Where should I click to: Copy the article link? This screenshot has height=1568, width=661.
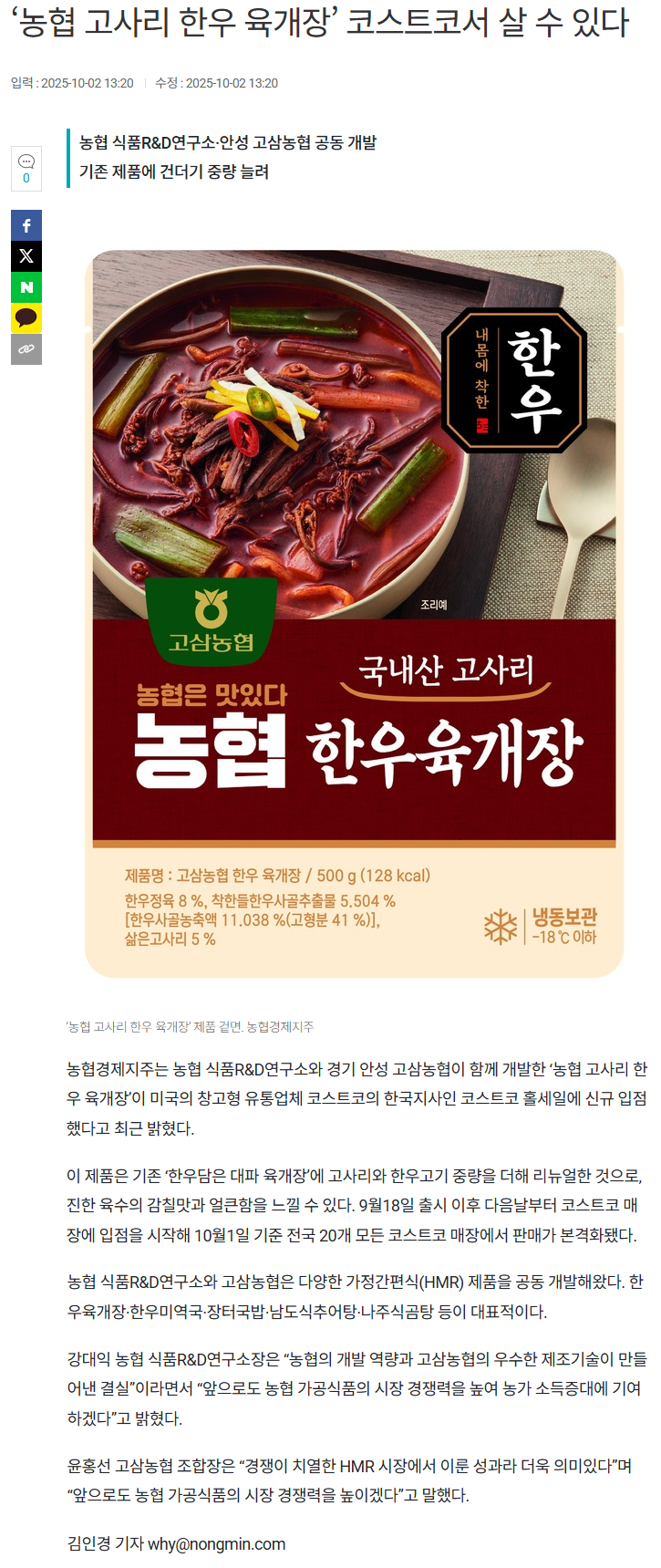pos(26,349)
